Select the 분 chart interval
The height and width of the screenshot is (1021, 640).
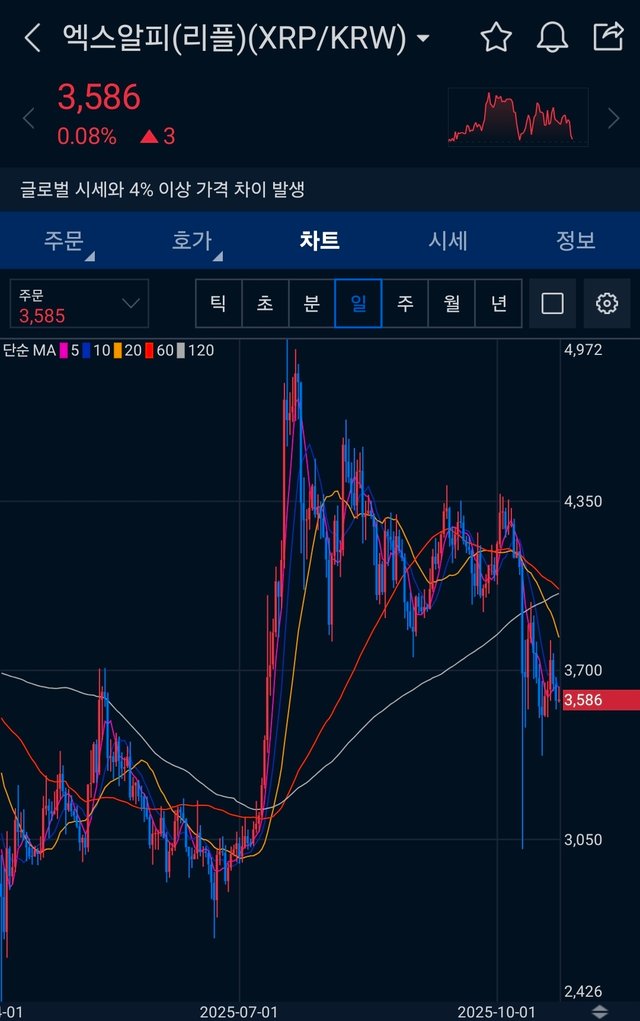pyautogui.click(x=312, y=304)
